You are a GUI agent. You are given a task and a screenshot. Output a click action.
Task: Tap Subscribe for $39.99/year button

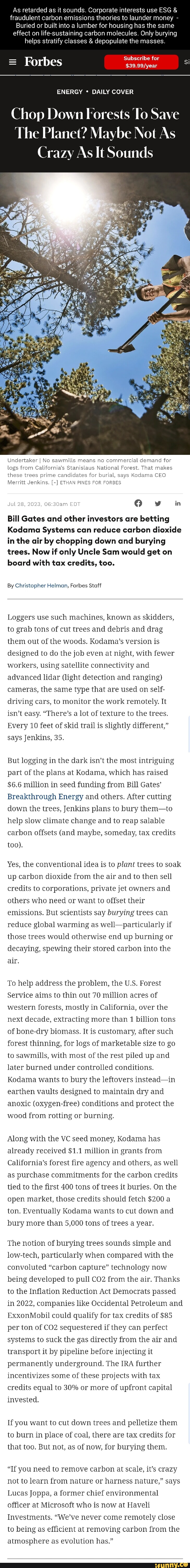point(141,62)
